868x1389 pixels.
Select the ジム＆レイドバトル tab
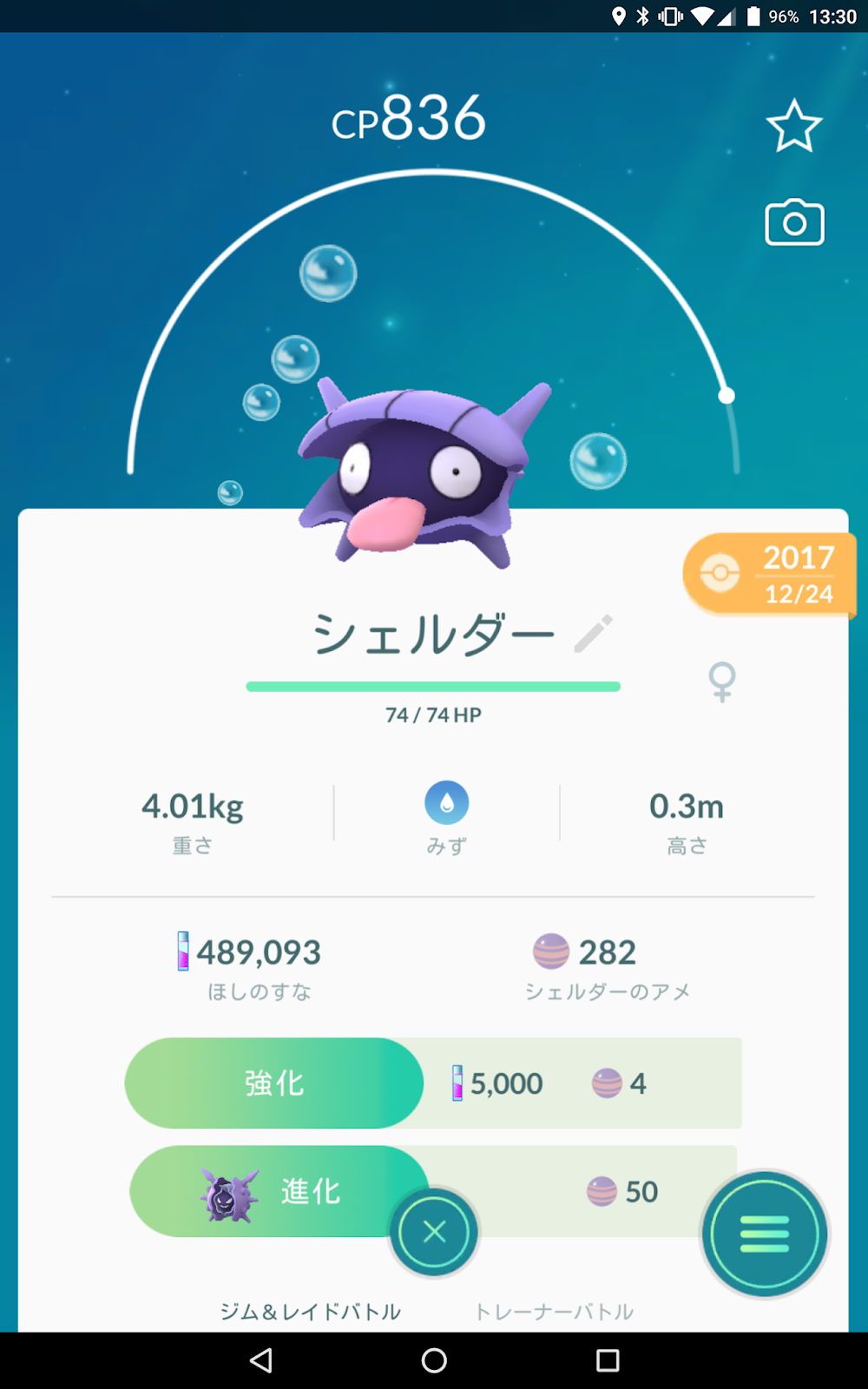310,1311
